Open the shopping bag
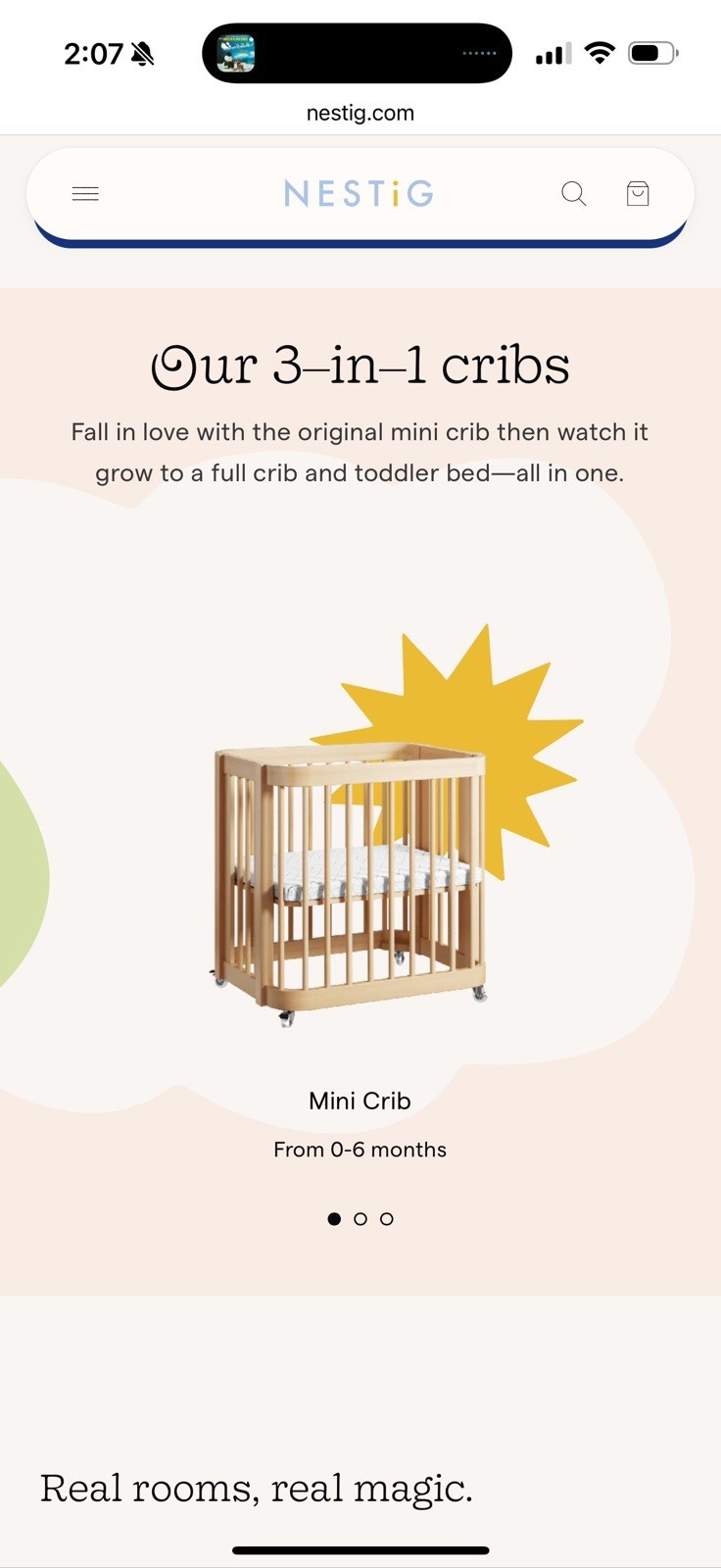 click(638, 193)
